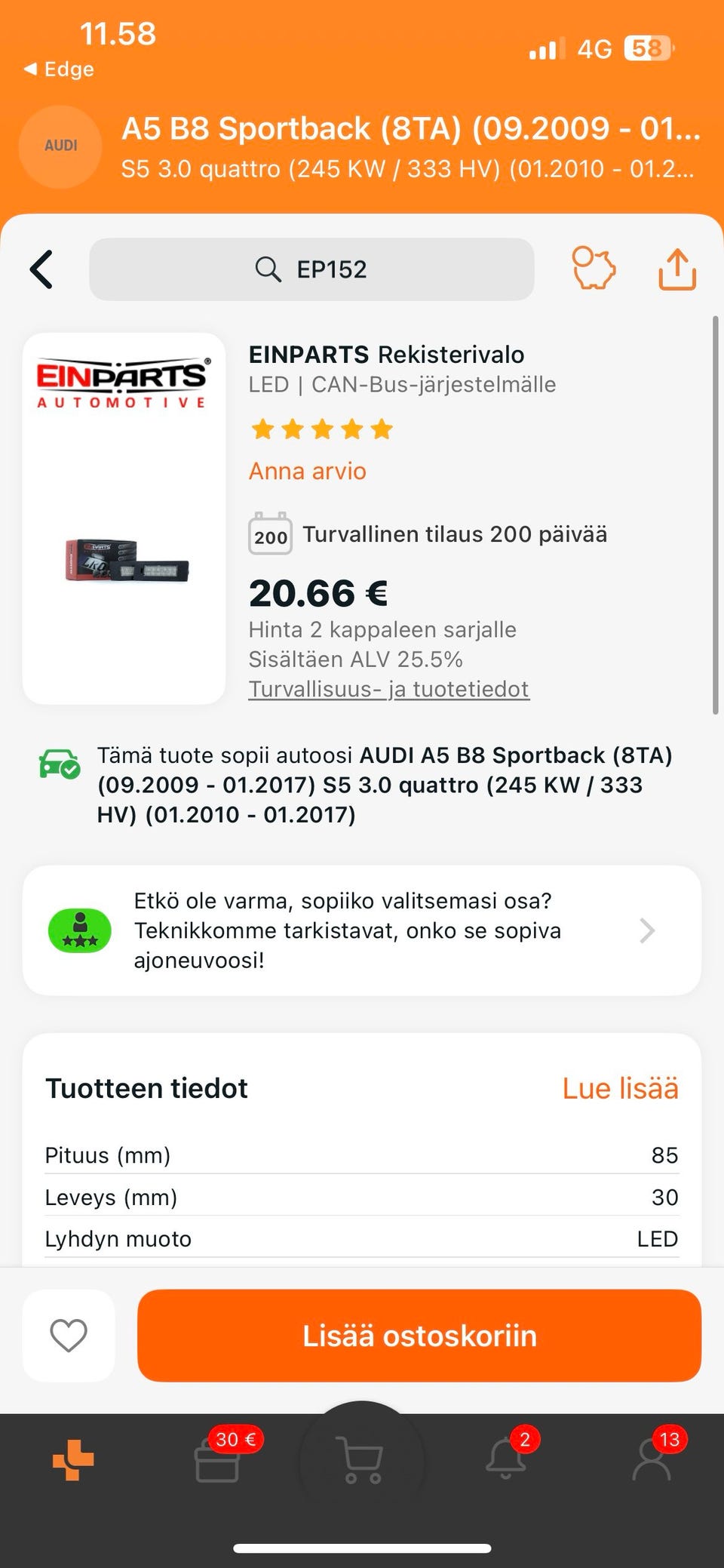Tap Anna arvio to rate the product
Image resolution: width=724 pixels, height=1568 pixels.
coord(307,471)
